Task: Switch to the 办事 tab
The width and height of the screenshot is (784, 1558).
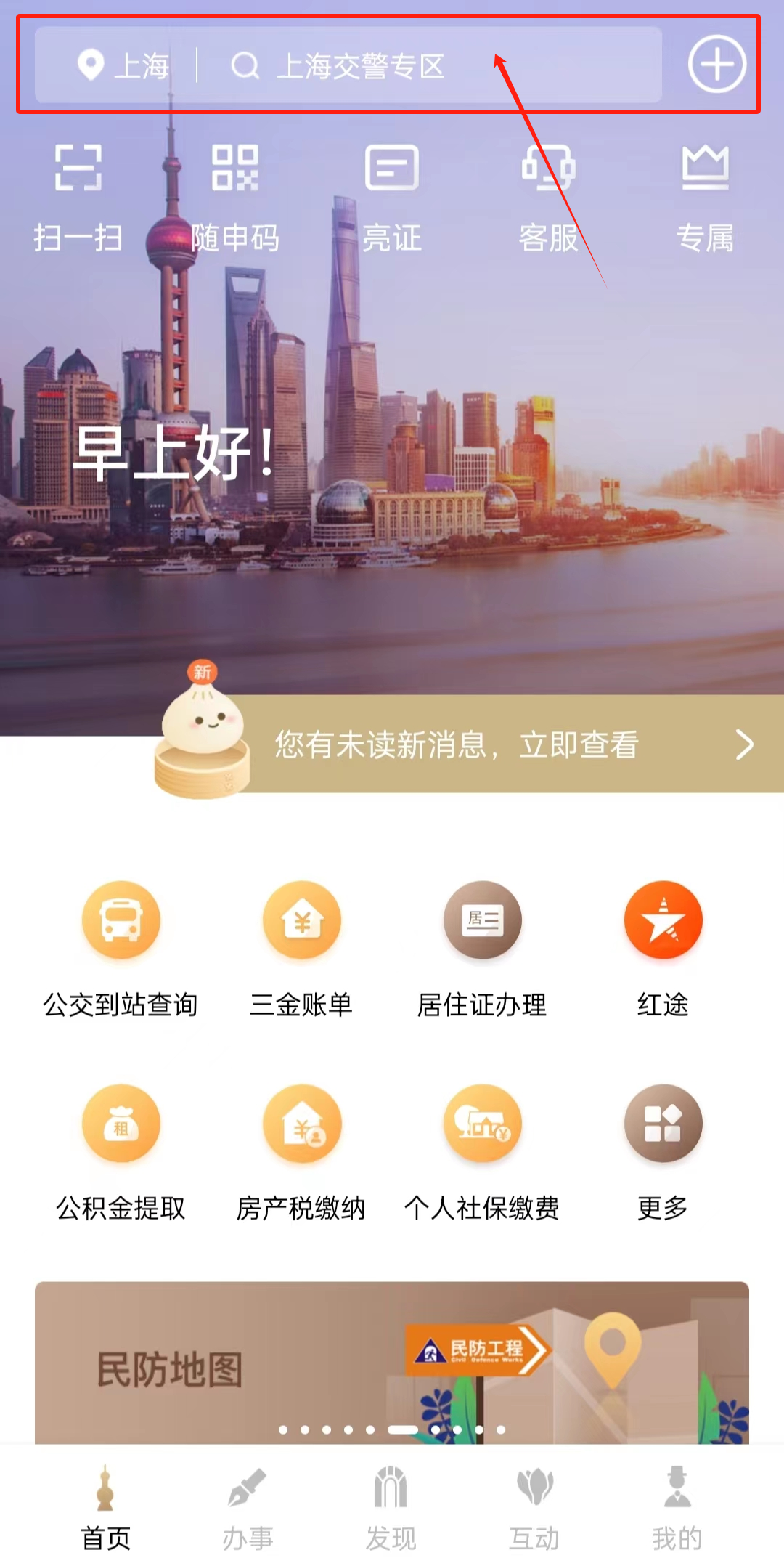Action: pos(248,1507)
